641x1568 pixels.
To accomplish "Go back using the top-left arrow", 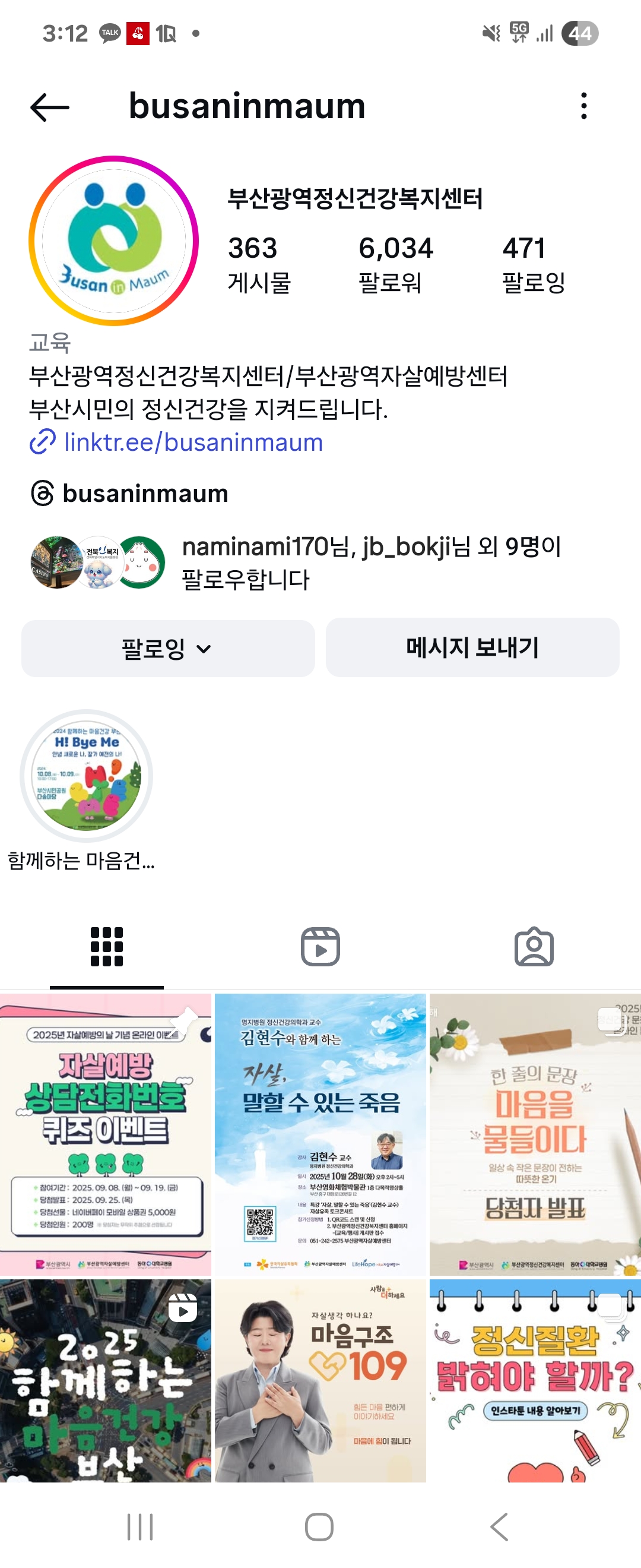I will (x=50, y=107).
